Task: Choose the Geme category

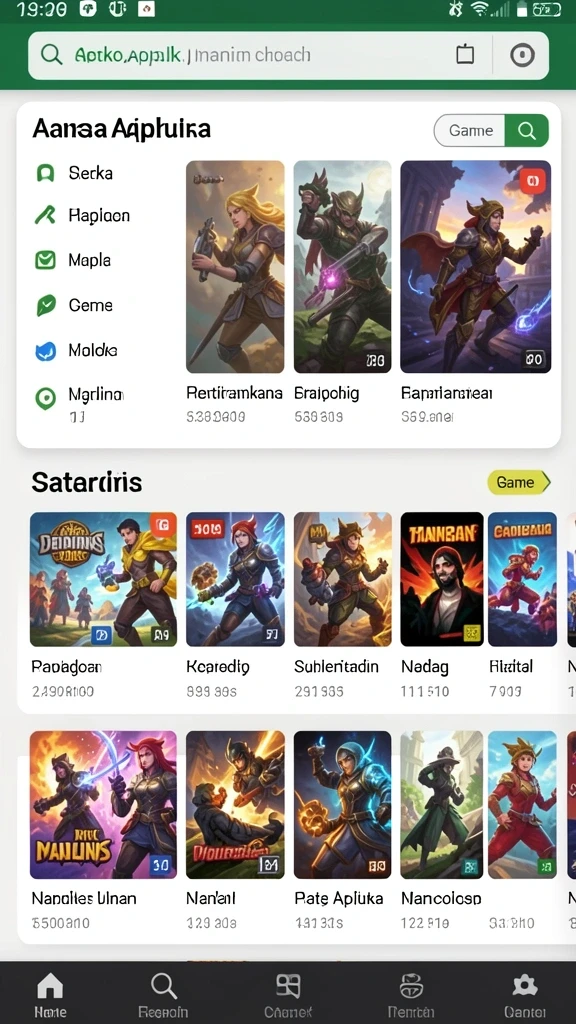Action: (74, 305)
